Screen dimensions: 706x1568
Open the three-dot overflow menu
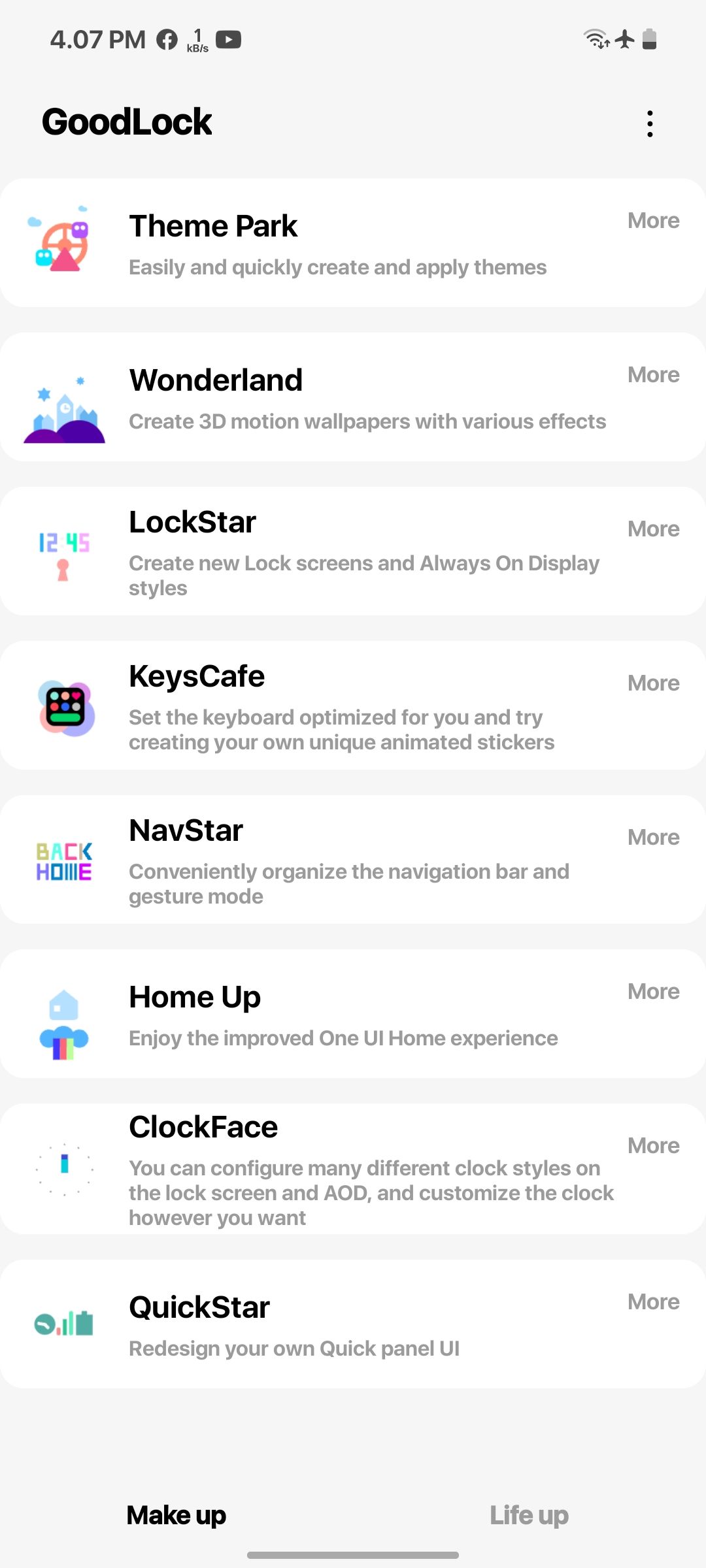tap(650, 123)
